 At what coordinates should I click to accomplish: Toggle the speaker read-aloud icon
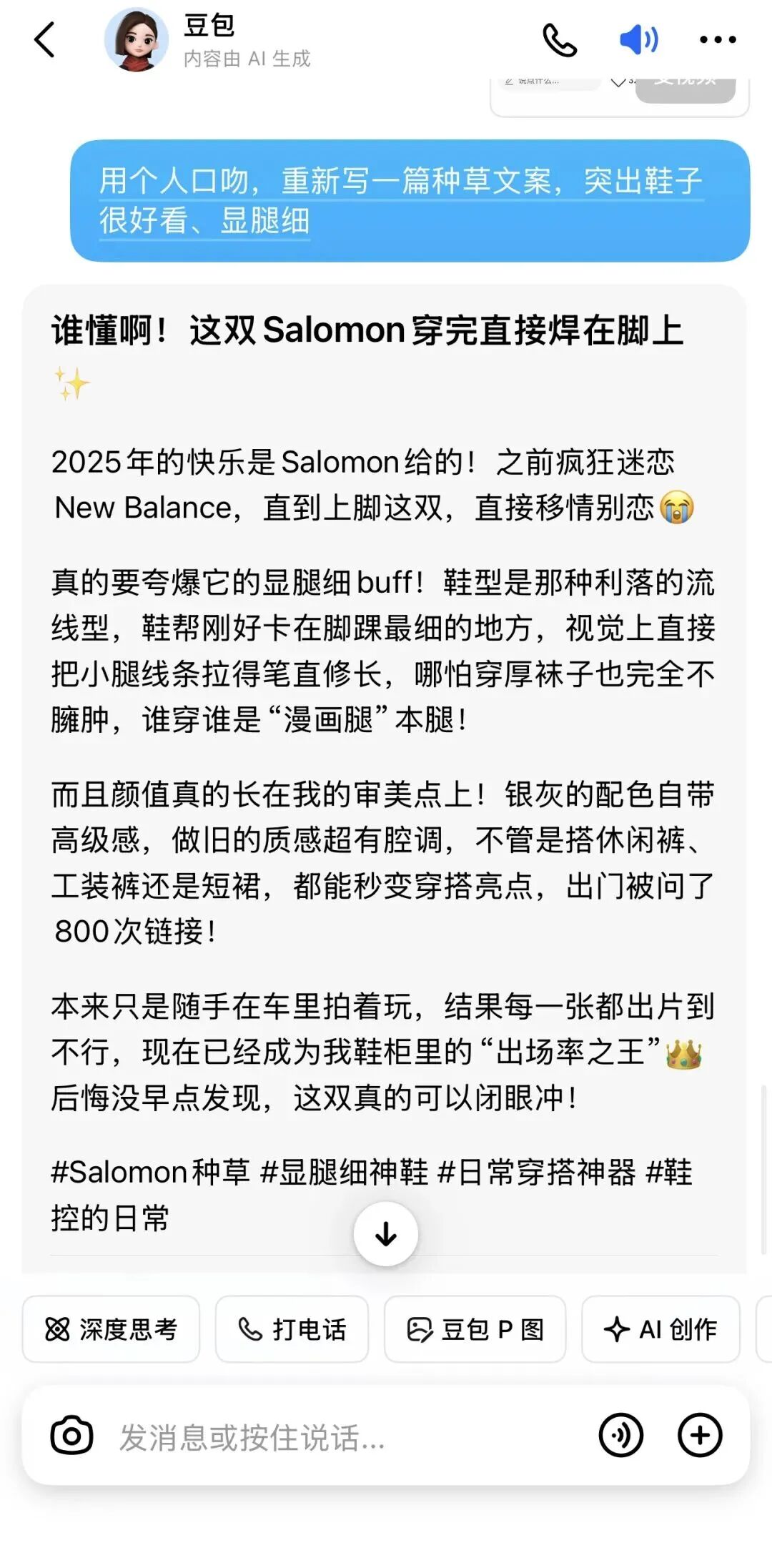click(638, 40)
